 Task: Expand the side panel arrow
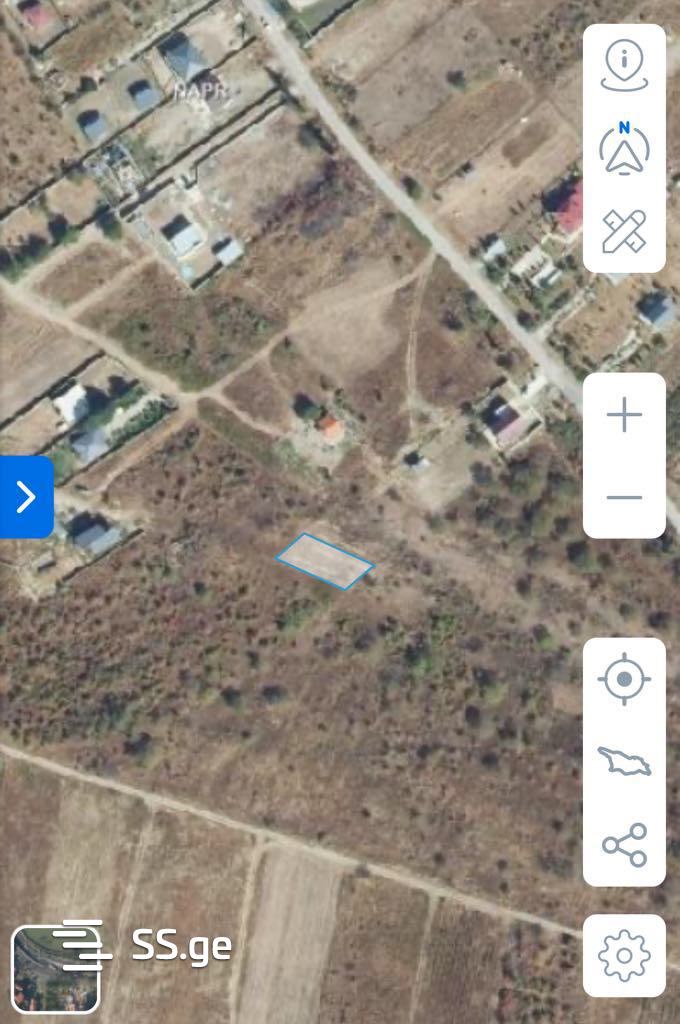(x=26, y=496)
